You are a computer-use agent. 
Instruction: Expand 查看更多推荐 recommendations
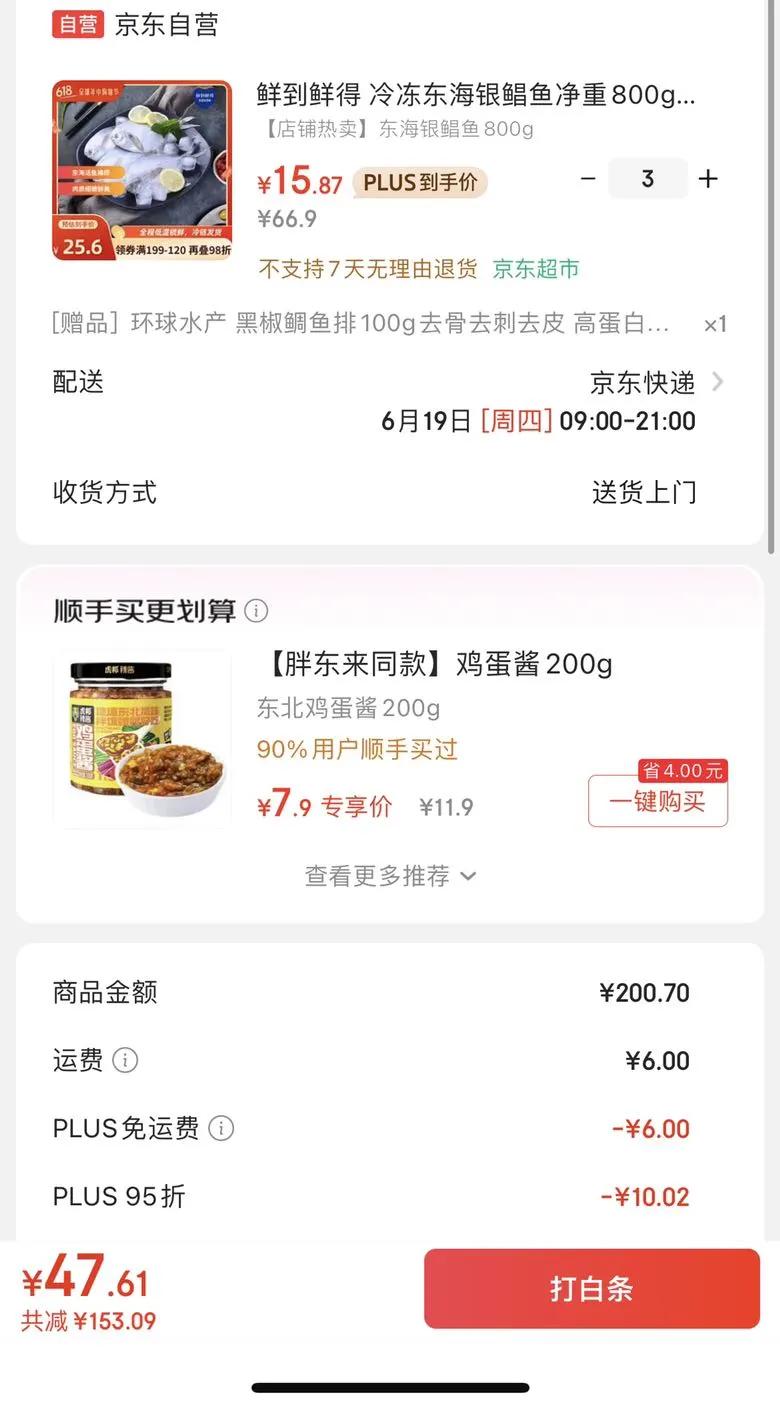tap(390, 876)
